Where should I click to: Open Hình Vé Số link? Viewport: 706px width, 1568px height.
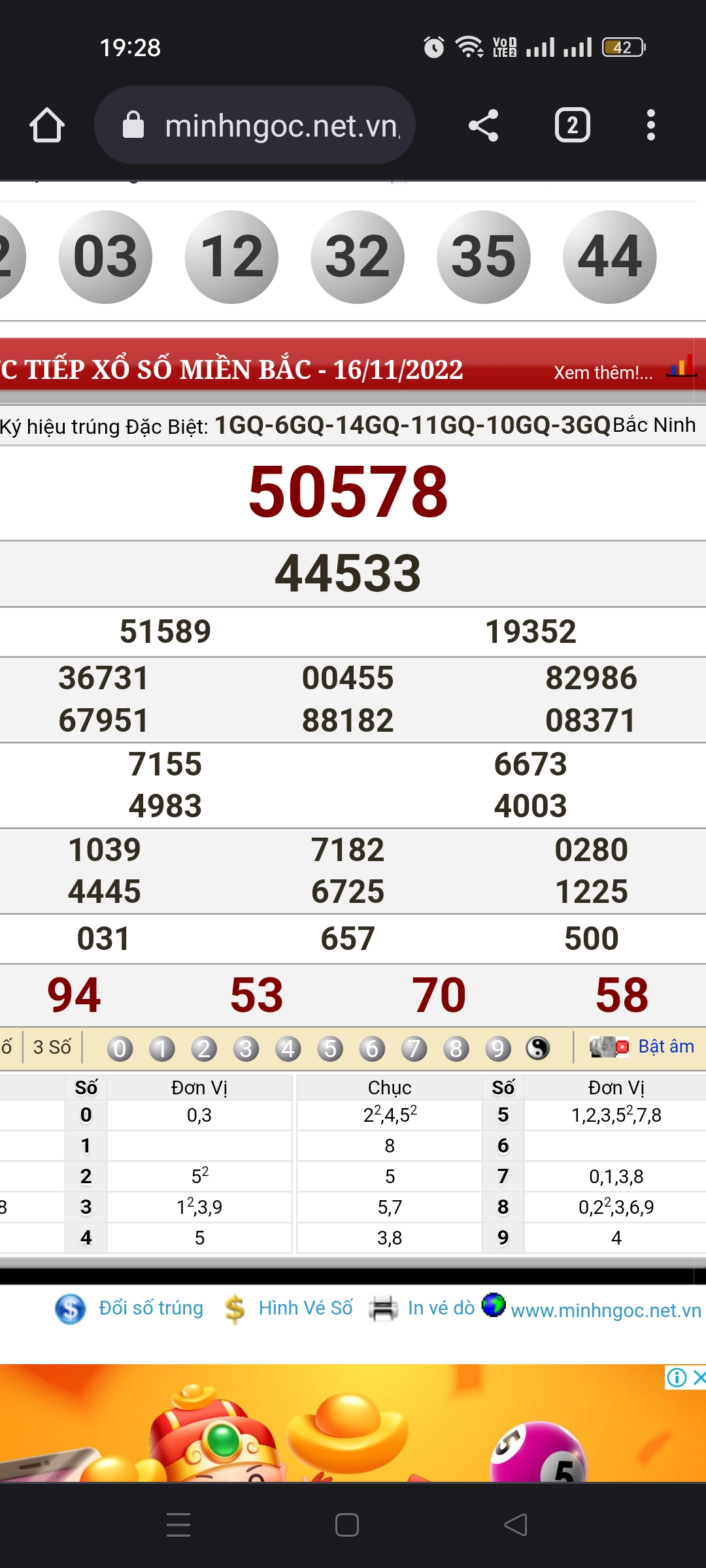[x=305, y=1308]
